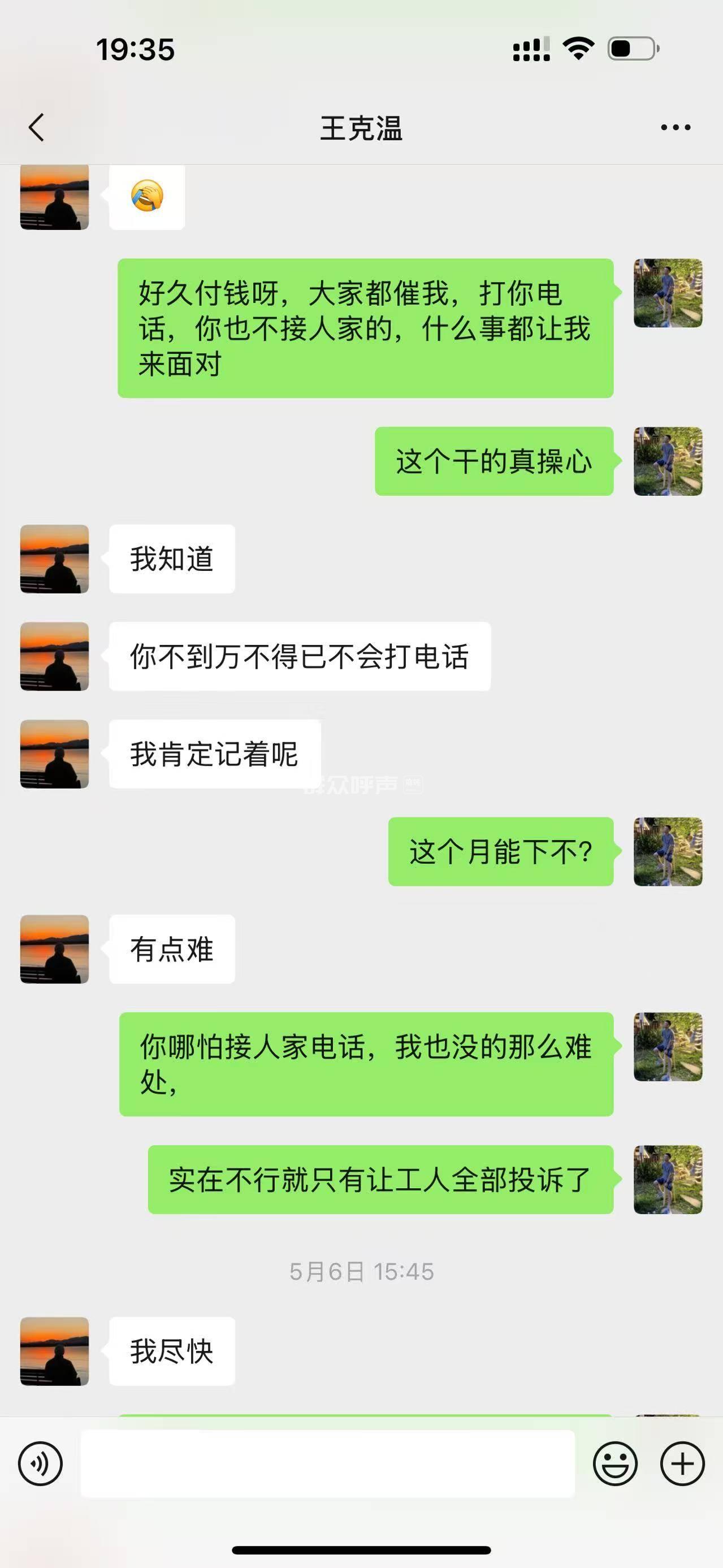
Task: Focus the message text field
Action: pos(327,1463)
